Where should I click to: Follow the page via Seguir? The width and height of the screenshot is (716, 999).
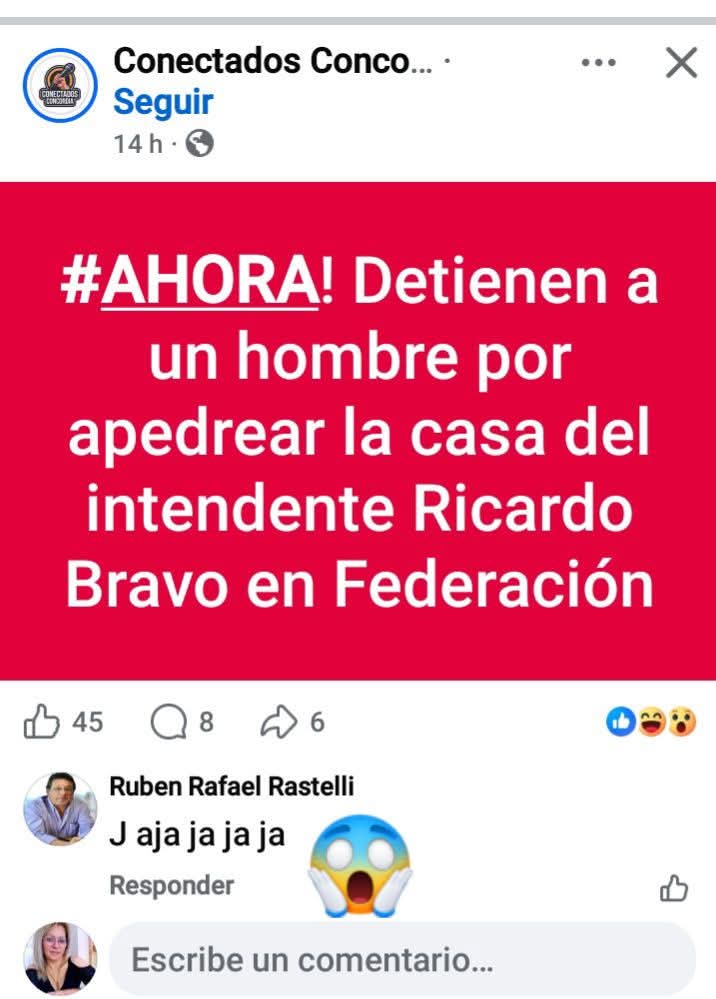tap(163, 102)
